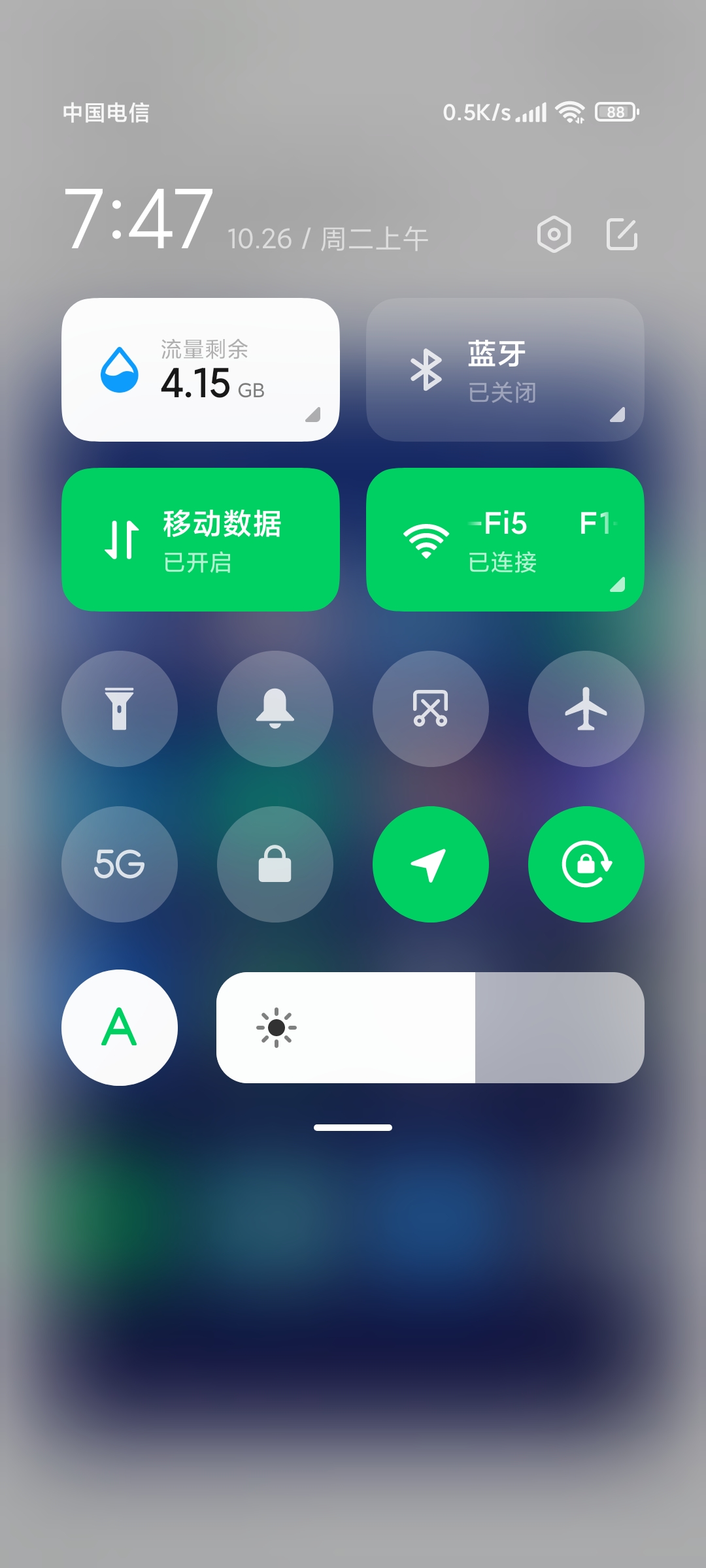Open settings via the hexagon gear icon
706x1568 pixels.
(554, 234)
